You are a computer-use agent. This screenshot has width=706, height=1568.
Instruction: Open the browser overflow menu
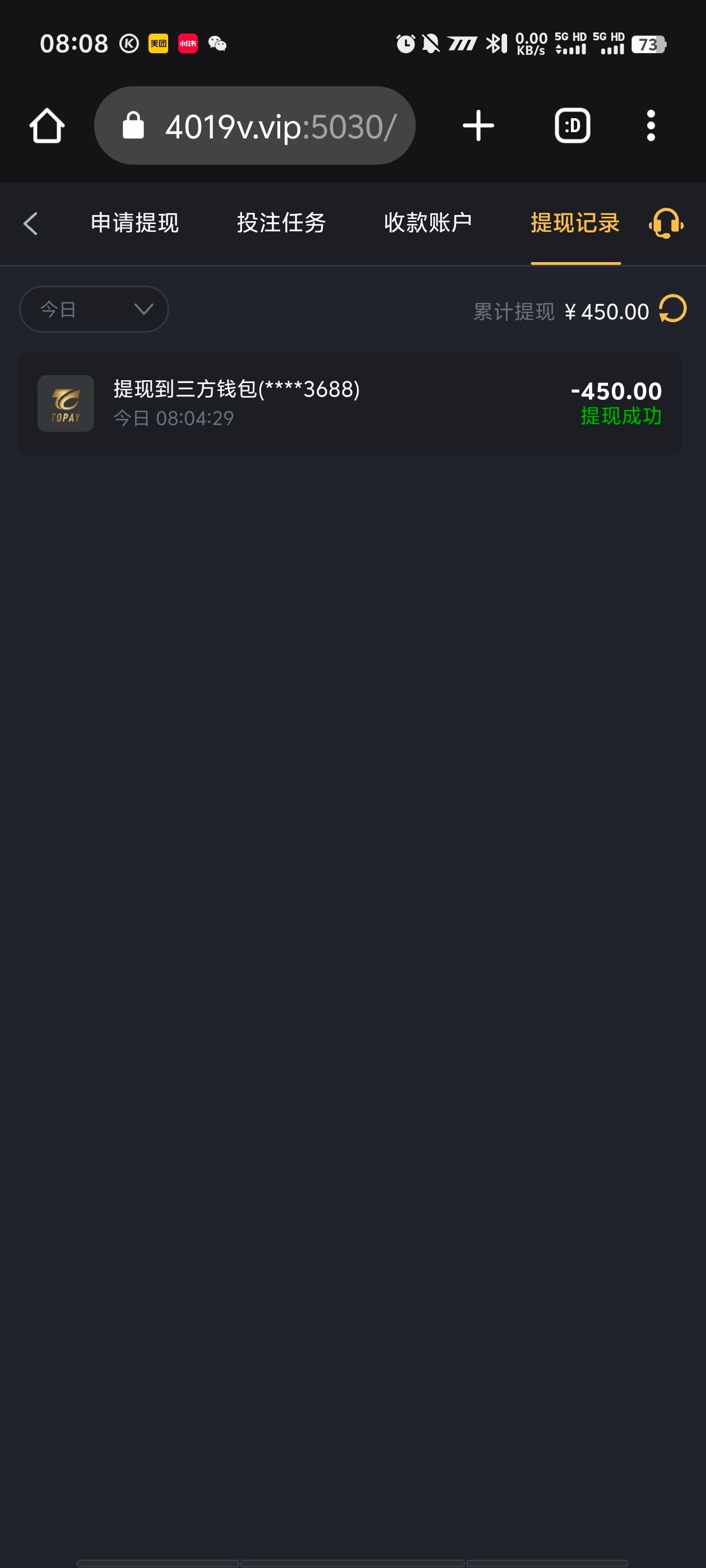tap(651, 126)
